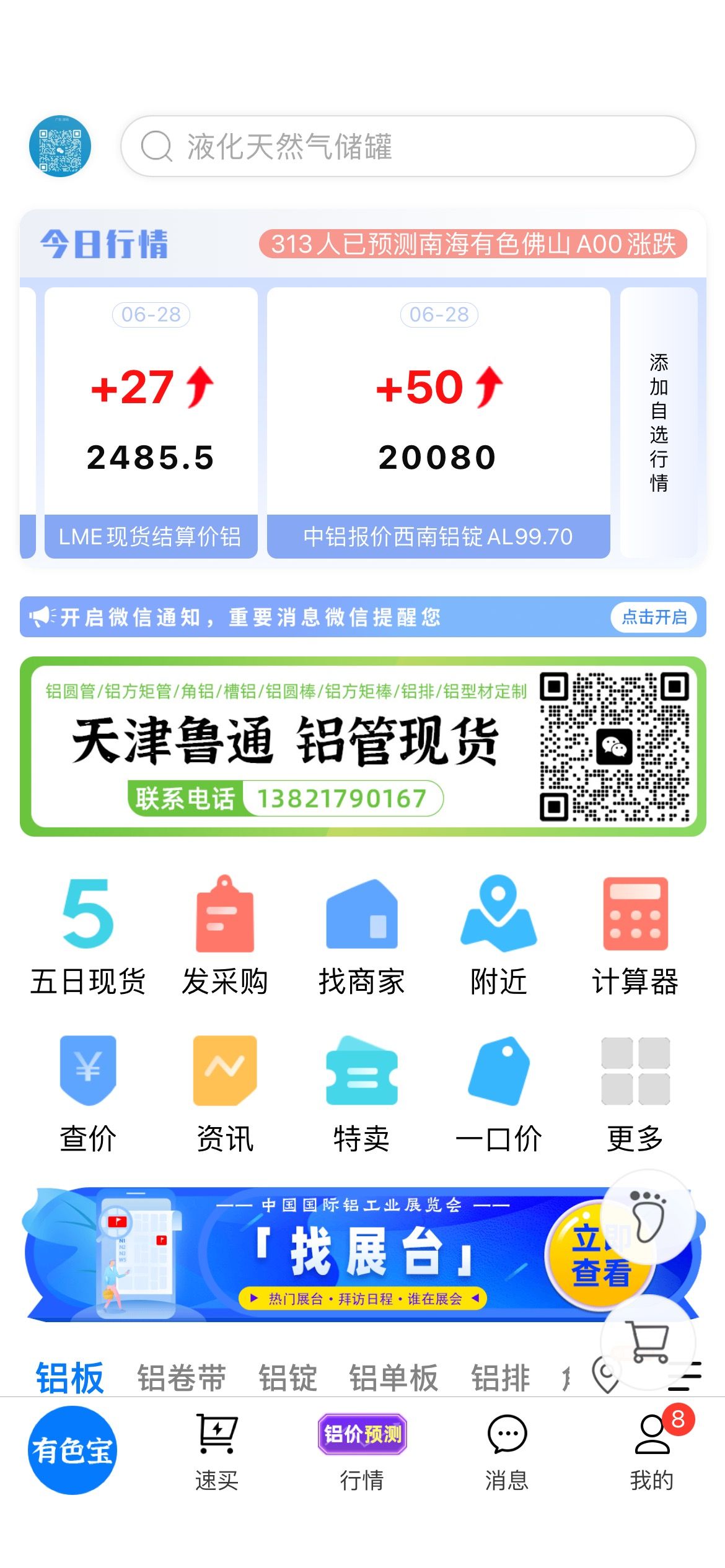
Task: Open the LME现货结算价铝 price card
Action: [151, 423]
